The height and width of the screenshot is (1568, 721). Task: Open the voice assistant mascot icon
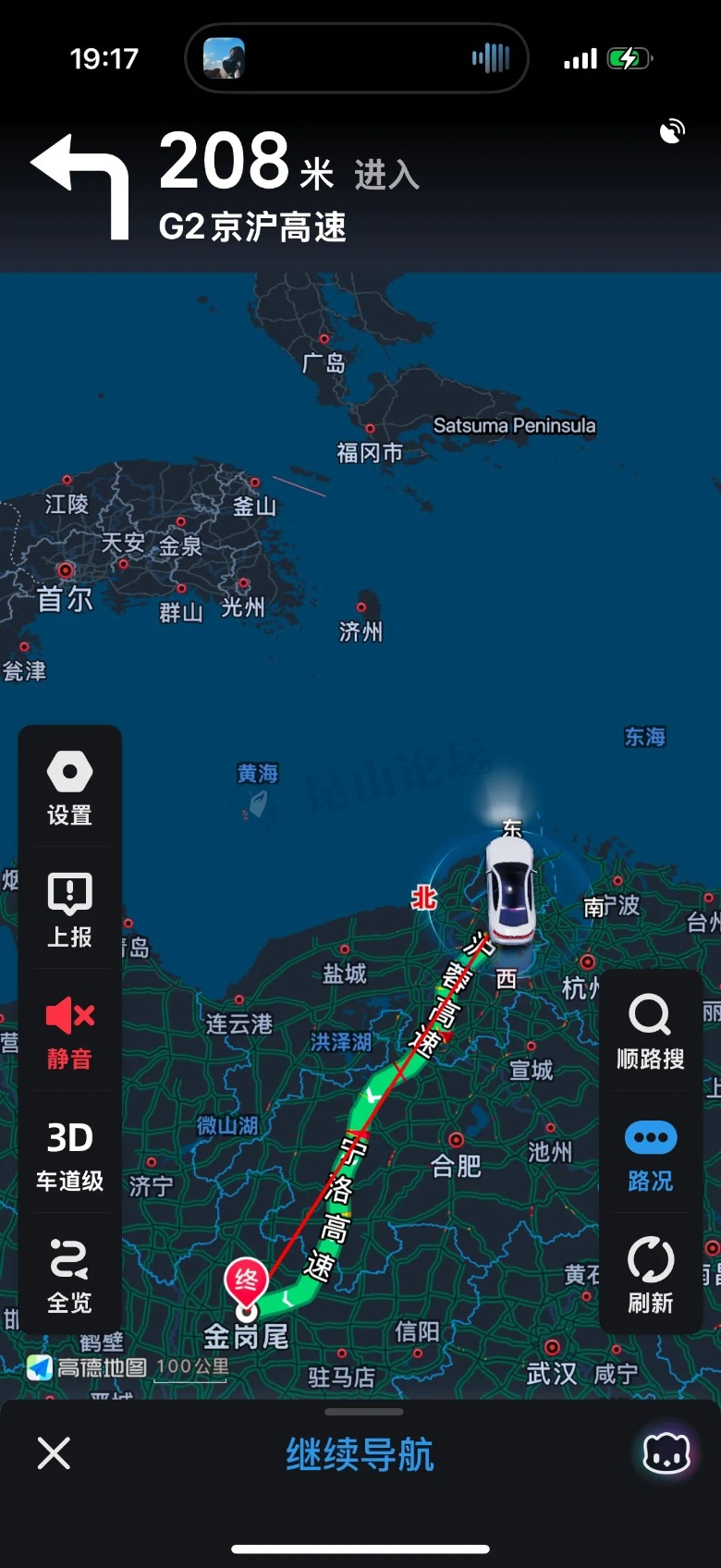[666, 1453]
